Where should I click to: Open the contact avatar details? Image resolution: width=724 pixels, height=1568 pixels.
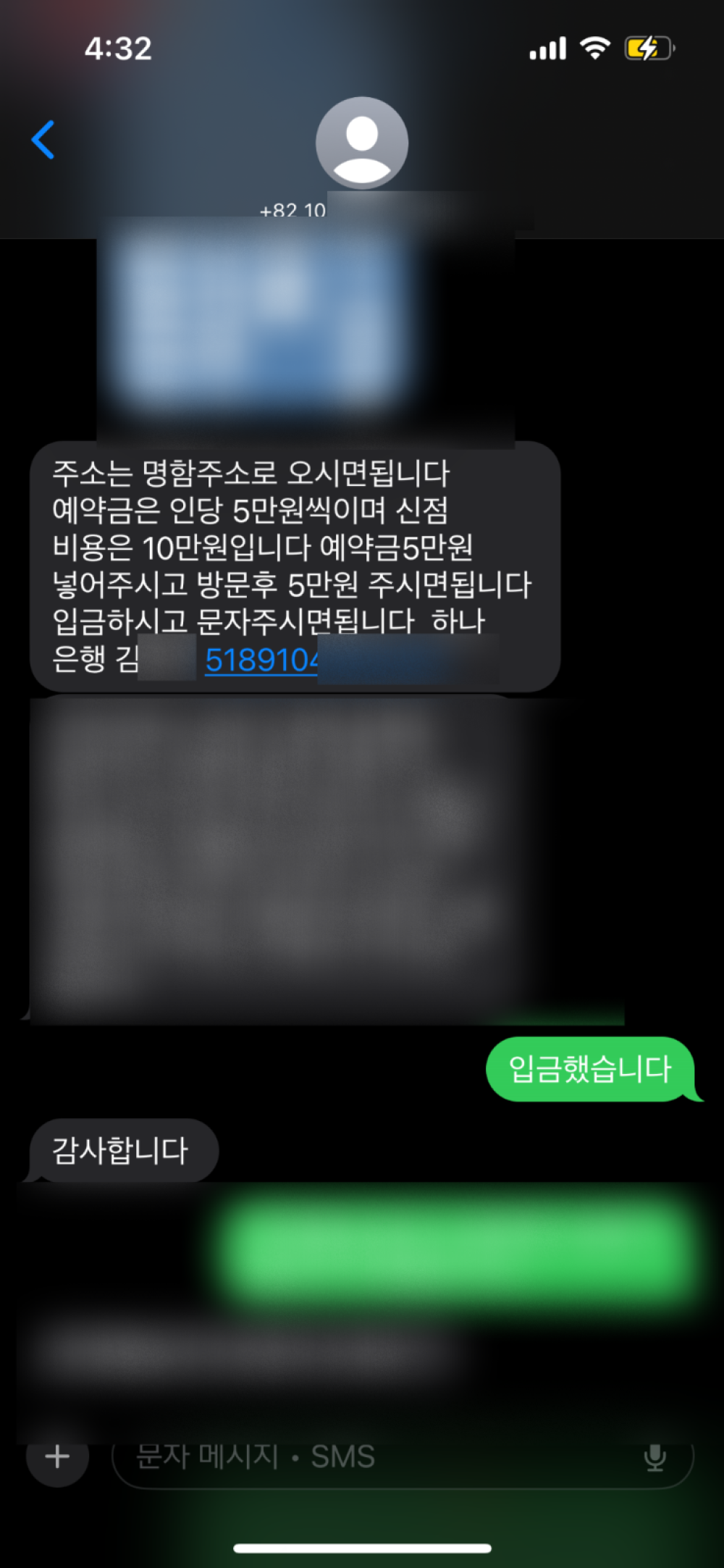pos(361,143)
